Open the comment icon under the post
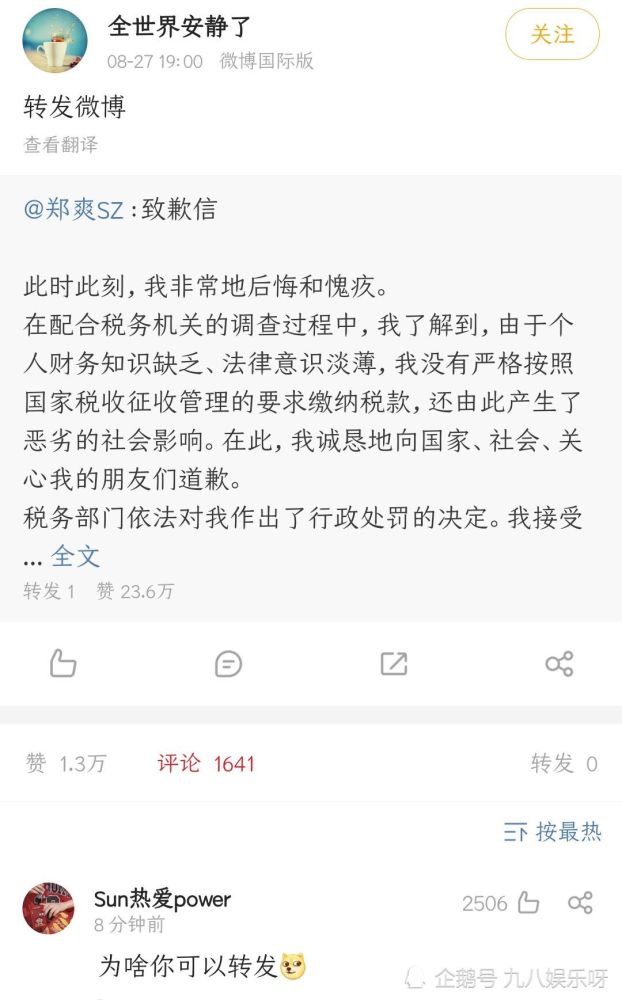Screen dimensions: 622x1000 tap(228, 664)
